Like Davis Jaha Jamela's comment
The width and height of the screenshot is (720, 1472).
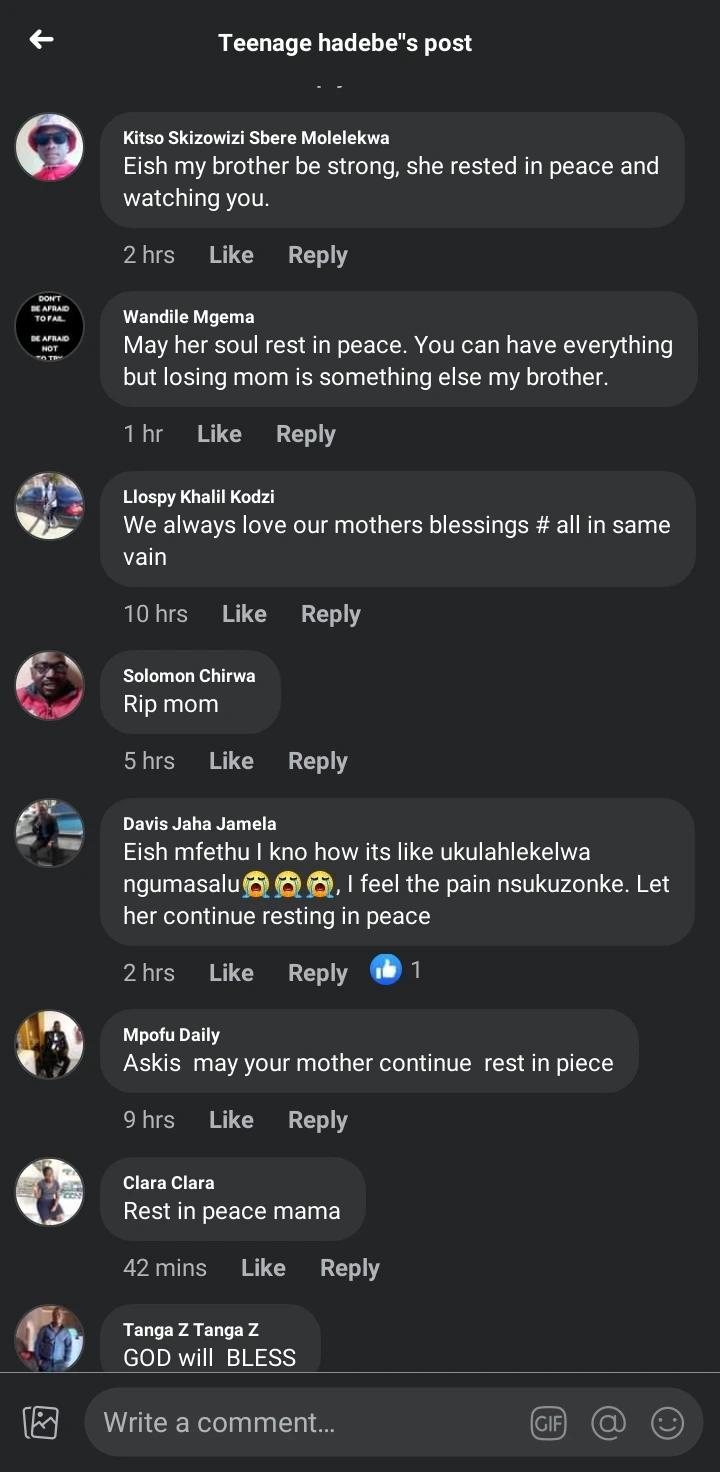(x=231, y=973)
